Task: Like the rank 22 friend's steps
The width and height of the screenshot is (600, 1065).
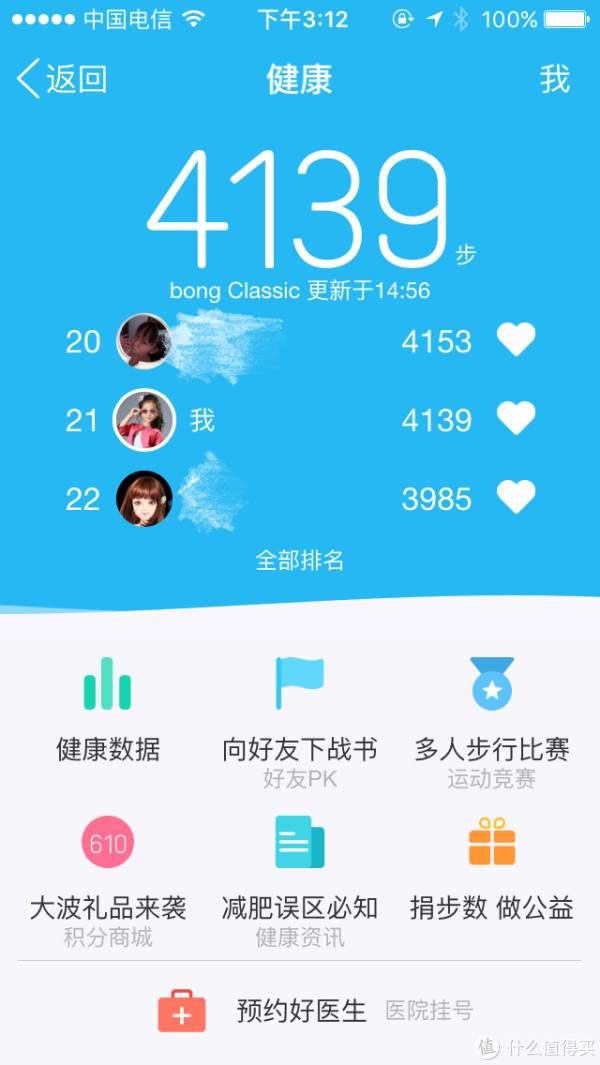Action: click(x=516, y=497)
